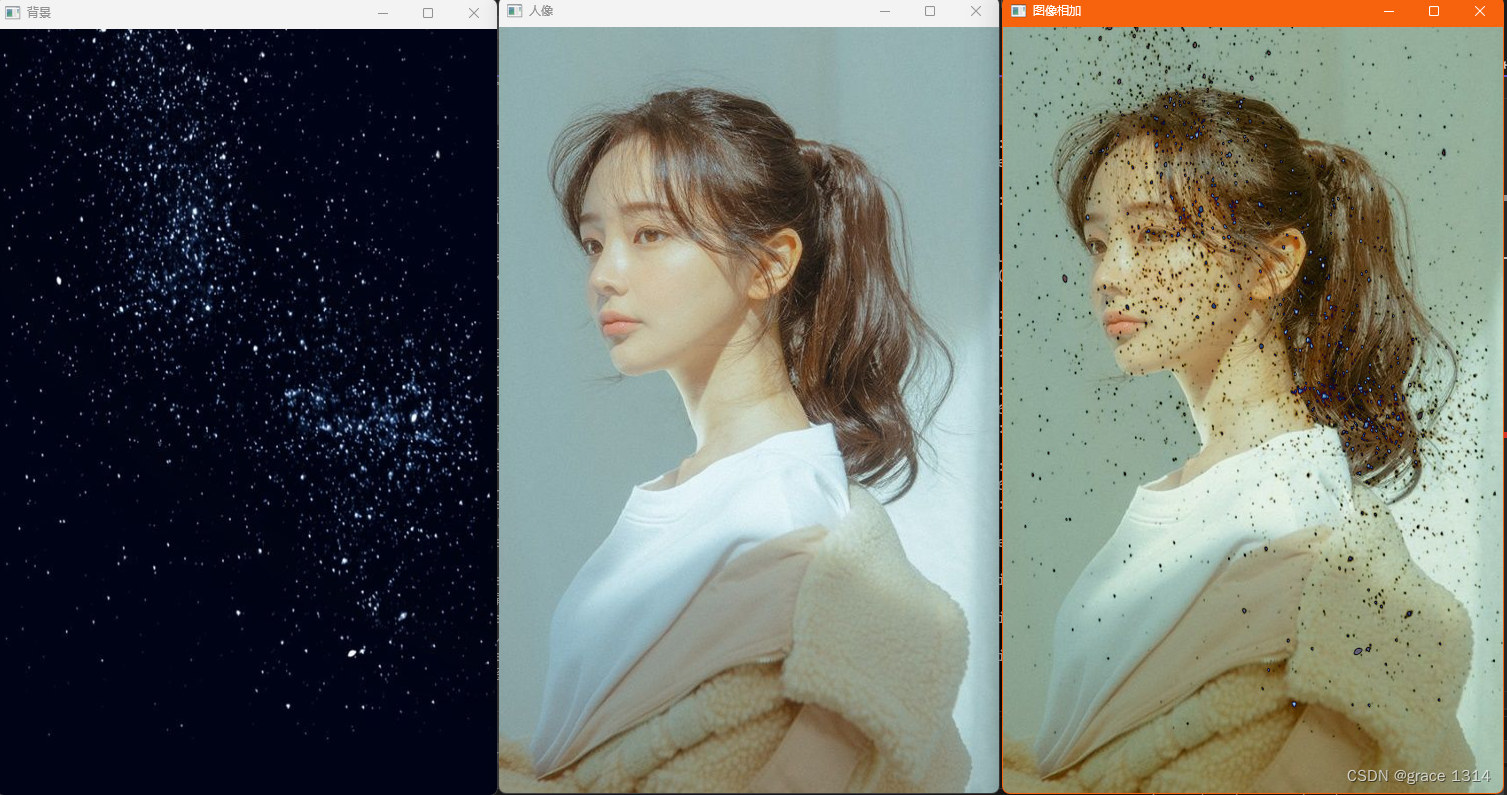Maximize the 人像 window
This screenshot has width=1507, height=795.
pos(930,11)
